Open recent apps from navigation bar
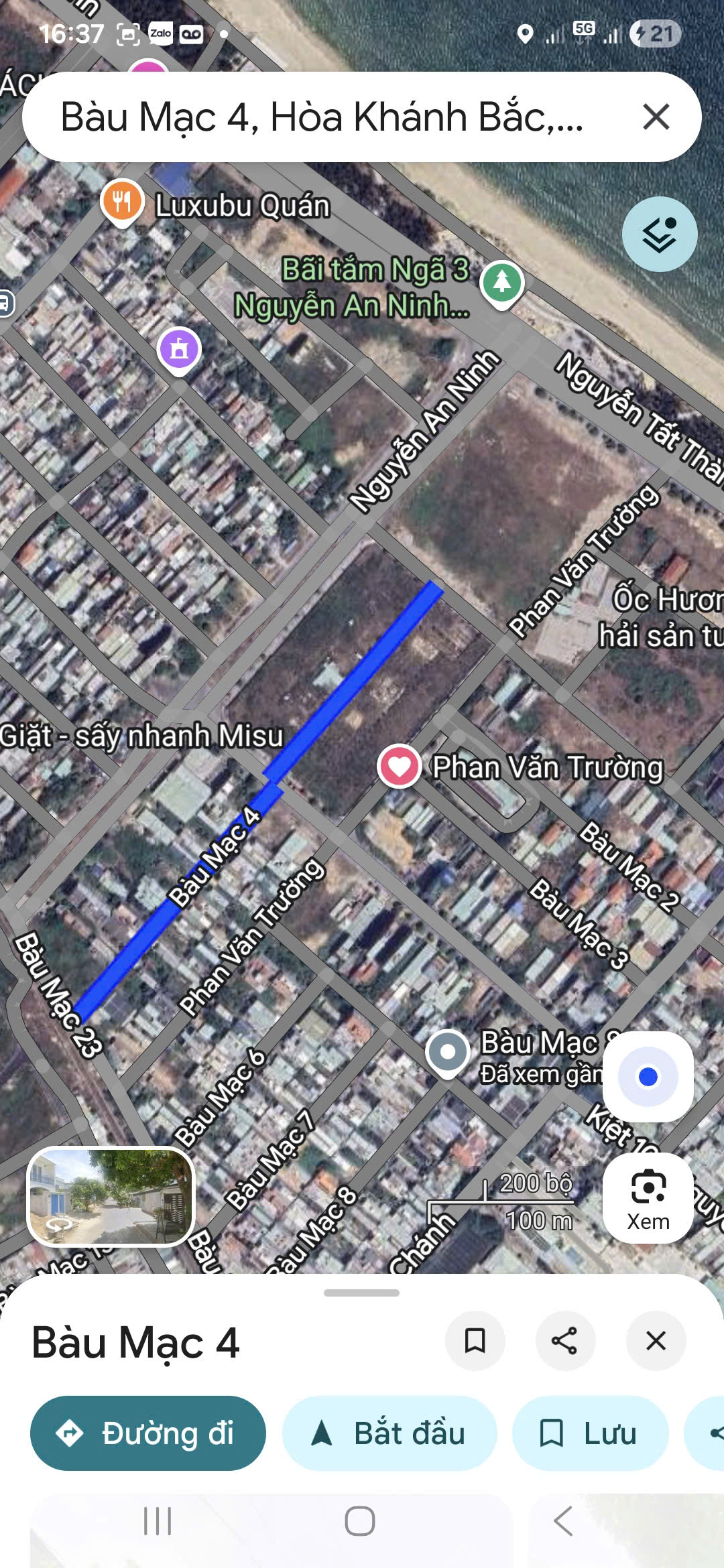The width and height of the screenshot is (724, 1568). pos(158,1521)
